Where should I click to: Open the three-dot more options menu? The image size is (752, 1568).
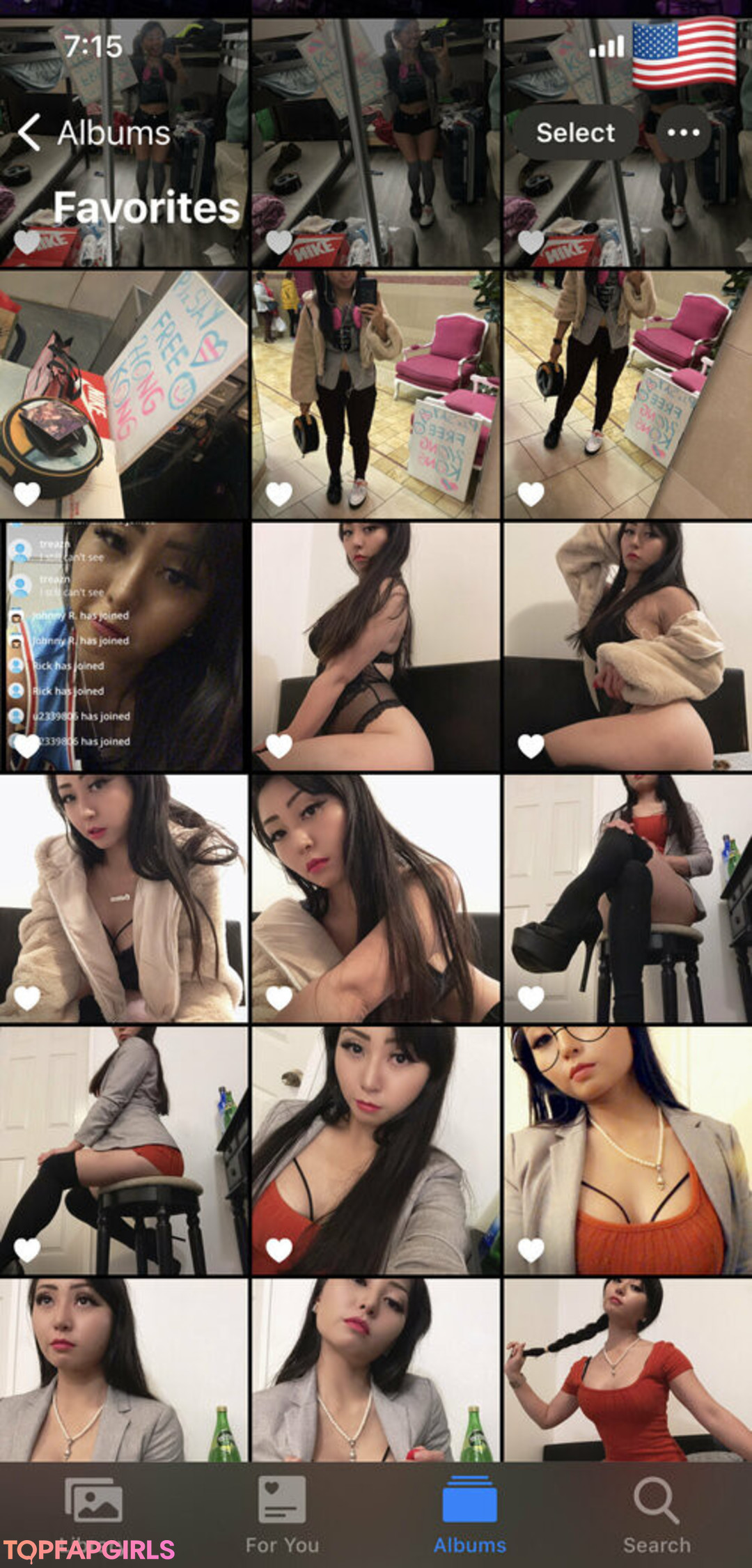click(x=682, y=132)
